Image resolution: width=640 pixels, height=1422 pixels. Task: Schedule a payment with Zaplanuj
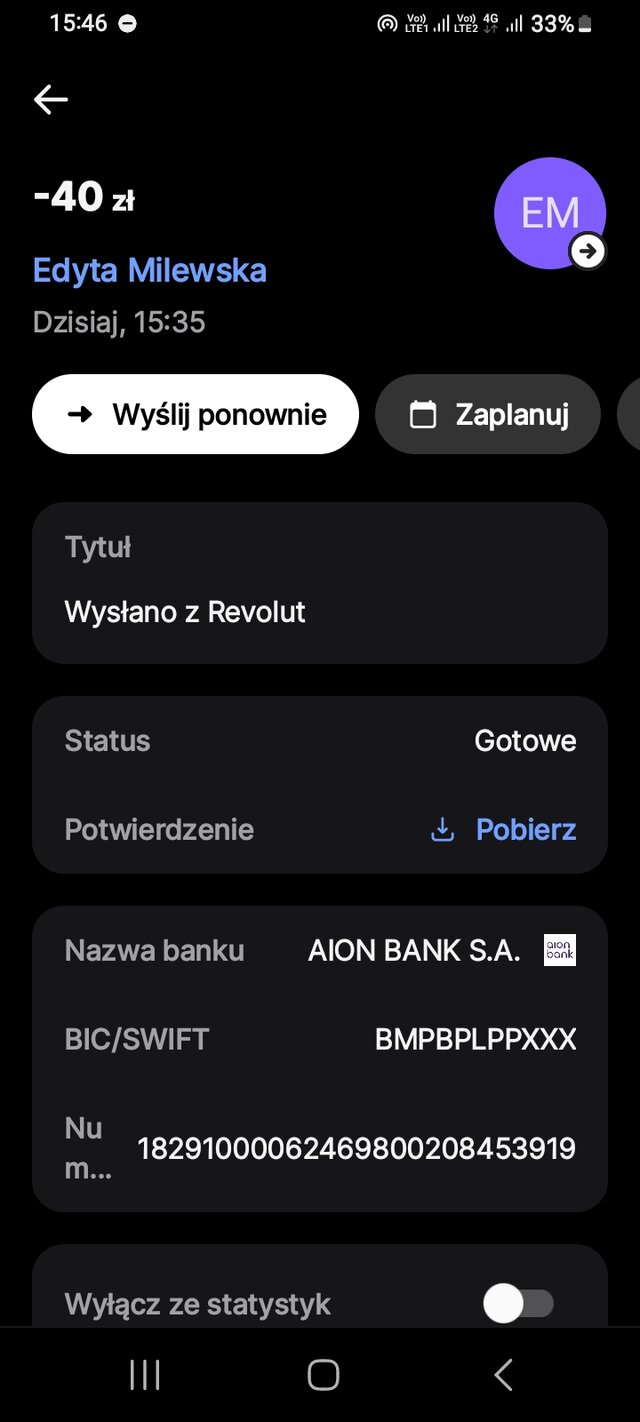(488, 414)
